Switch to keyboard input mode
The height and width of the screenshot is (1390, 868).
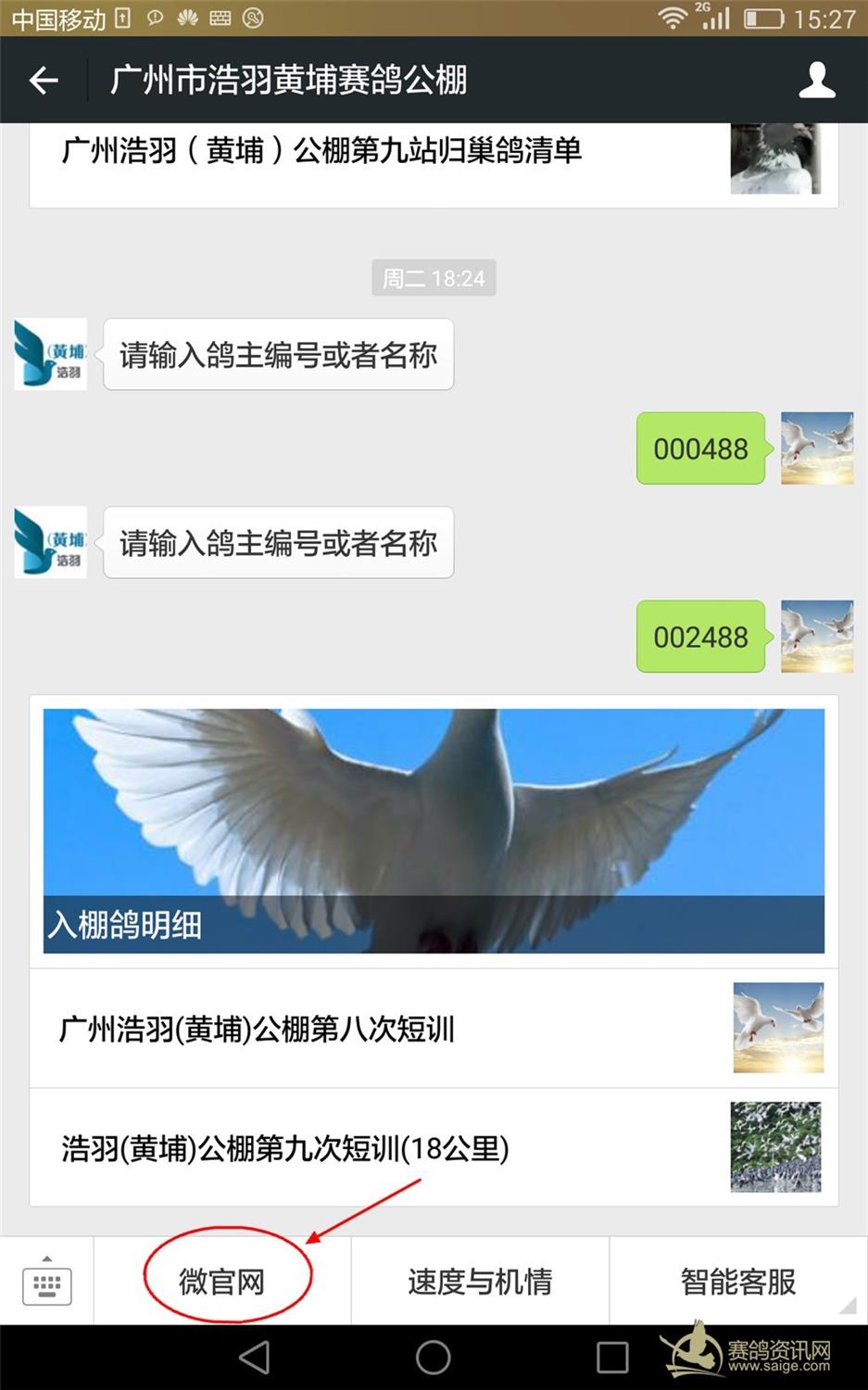(46, 1283)
